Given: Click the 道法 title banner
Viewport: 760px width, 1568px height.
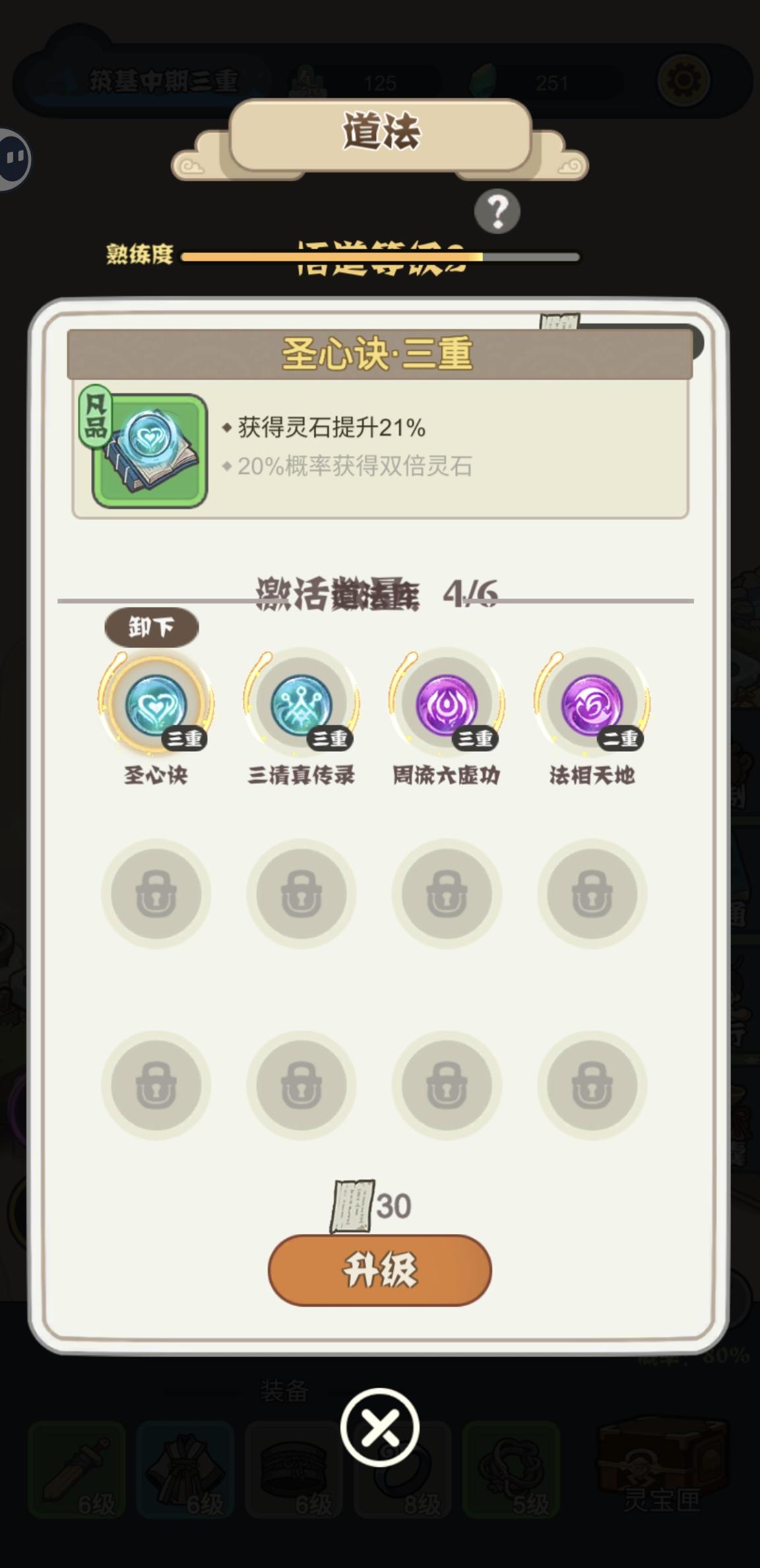Looking at the screenshot, I should (x=380, y=131).
